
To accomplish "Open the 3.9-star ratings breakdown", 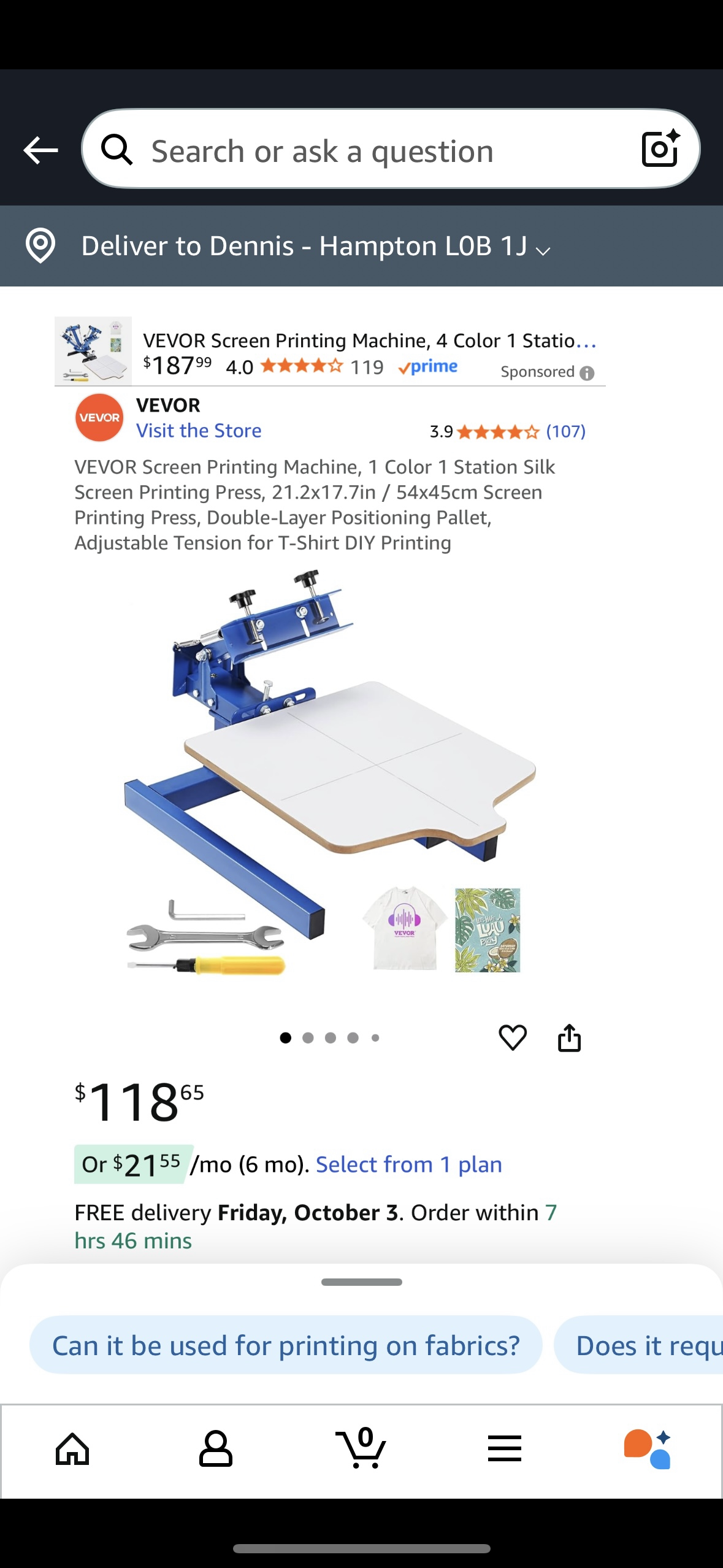I will coord(508,431).
